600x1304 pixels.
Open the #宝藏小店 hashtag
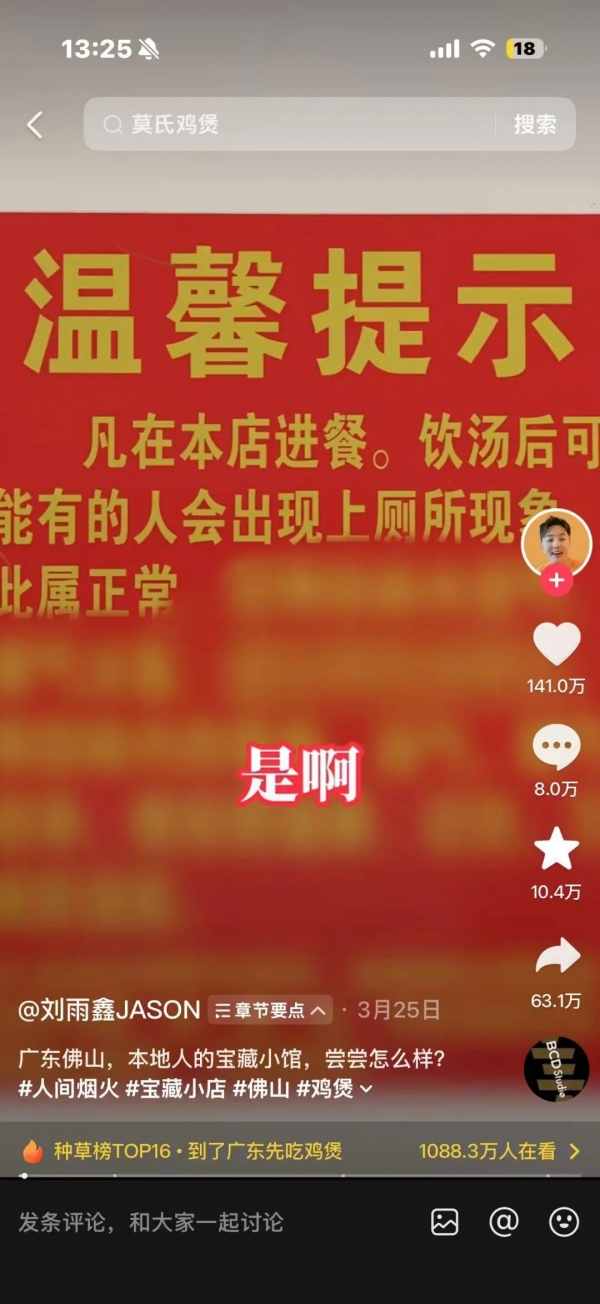[175, 1088]
